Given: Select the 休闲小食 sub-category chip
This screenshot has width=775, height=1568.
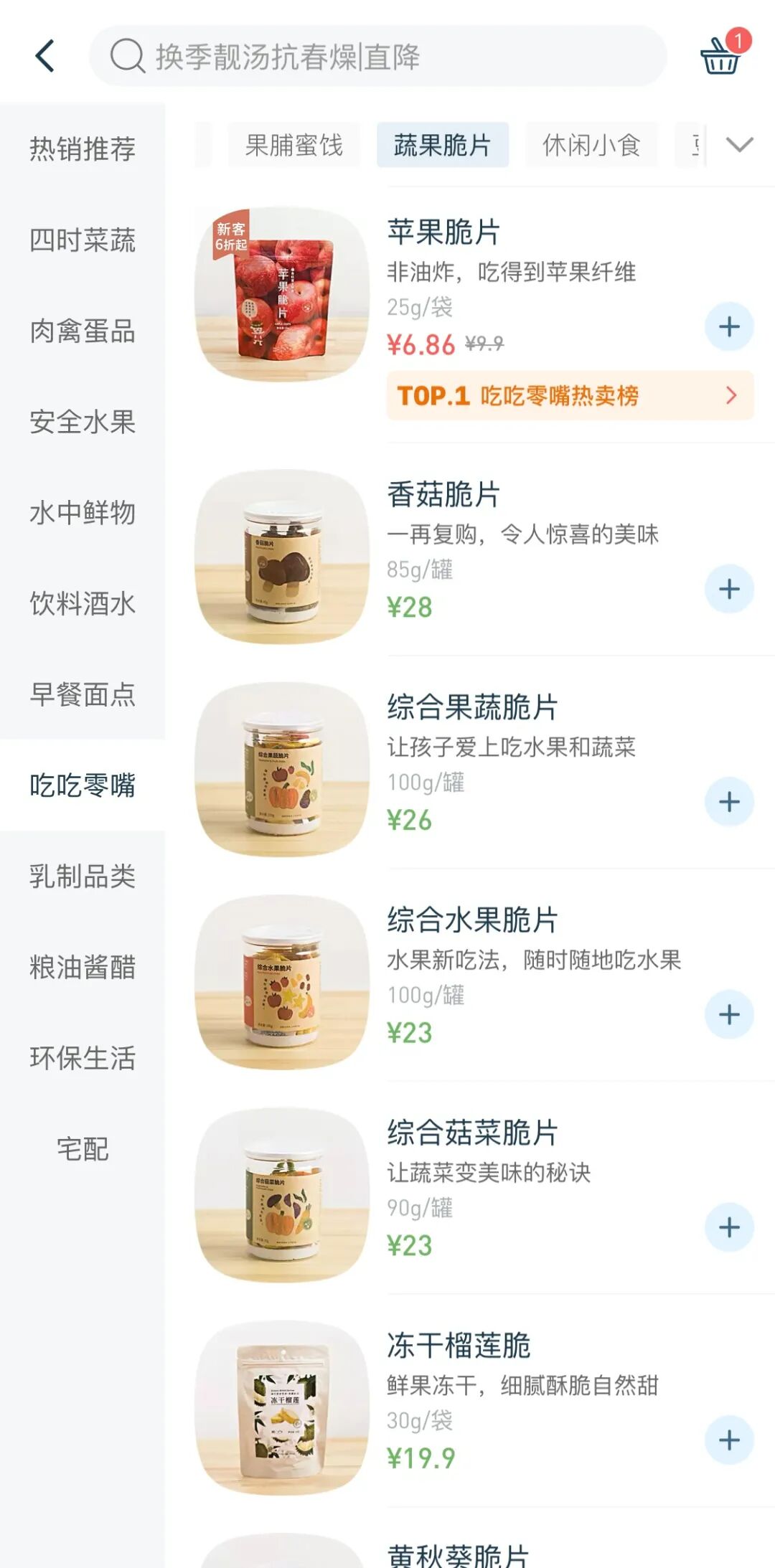Looking at the screenshot, I should 591,145.
